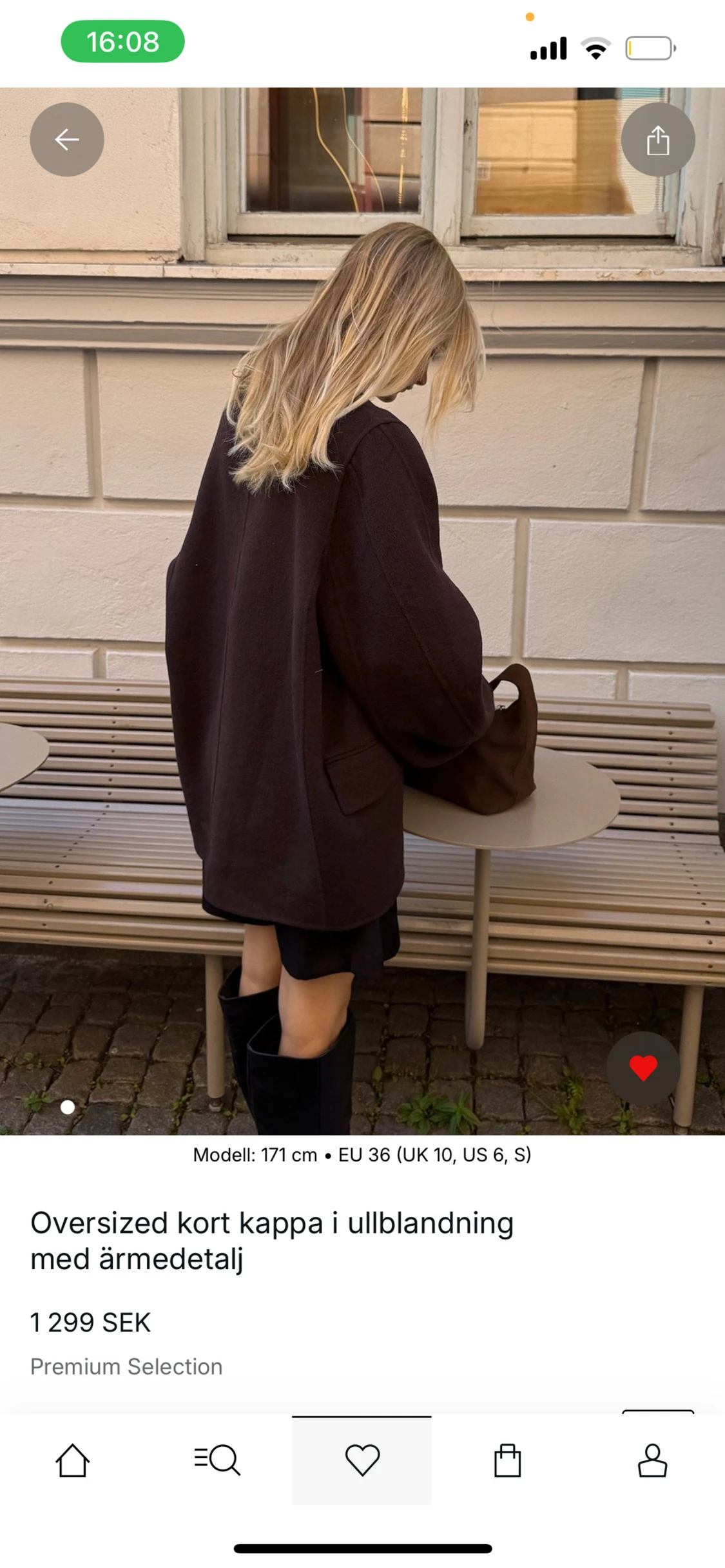The width and height of the screenshot is (725, 1568).
Task: Open the account profile tab
Action: pos(652,1460)
